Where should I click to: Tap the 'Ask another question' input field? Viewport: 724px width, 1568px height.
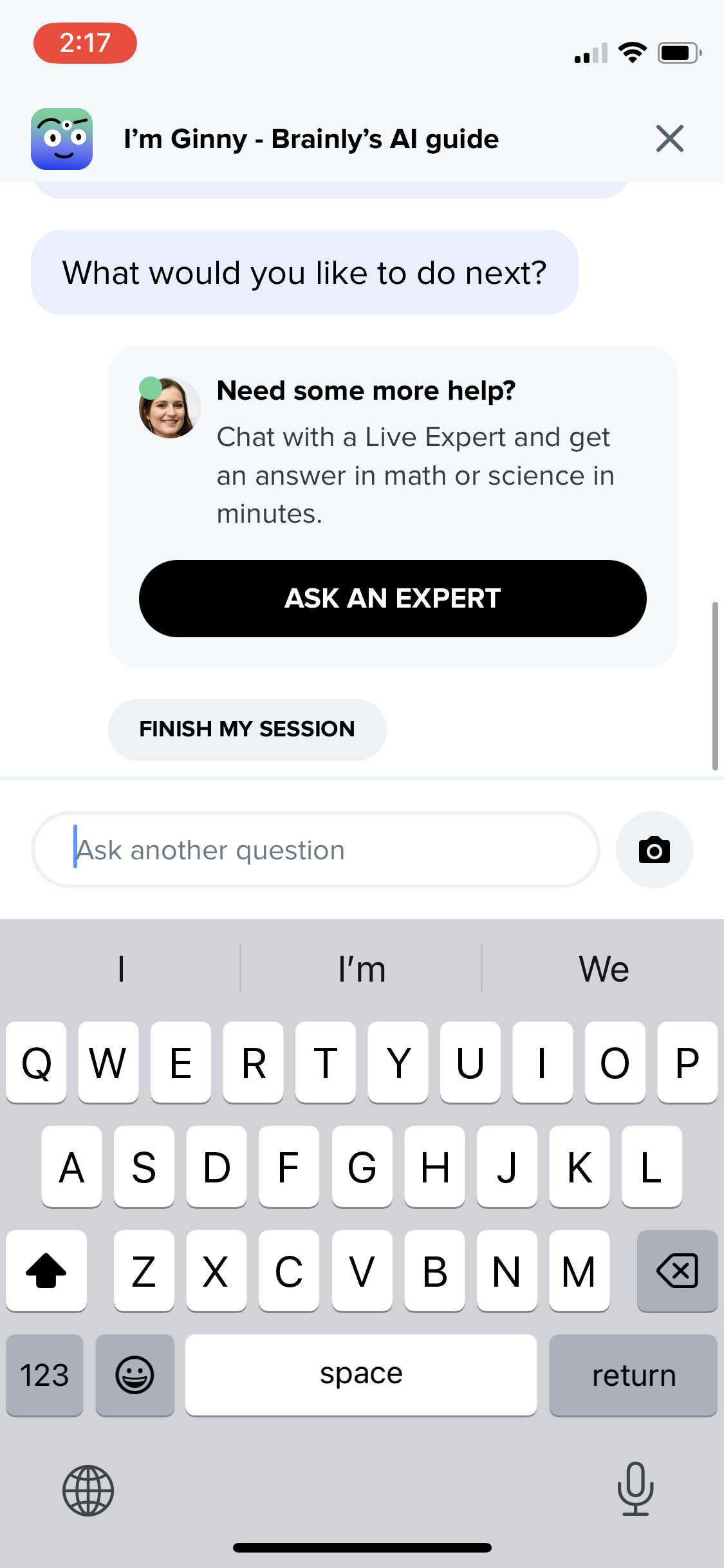(x=315, y=850)
